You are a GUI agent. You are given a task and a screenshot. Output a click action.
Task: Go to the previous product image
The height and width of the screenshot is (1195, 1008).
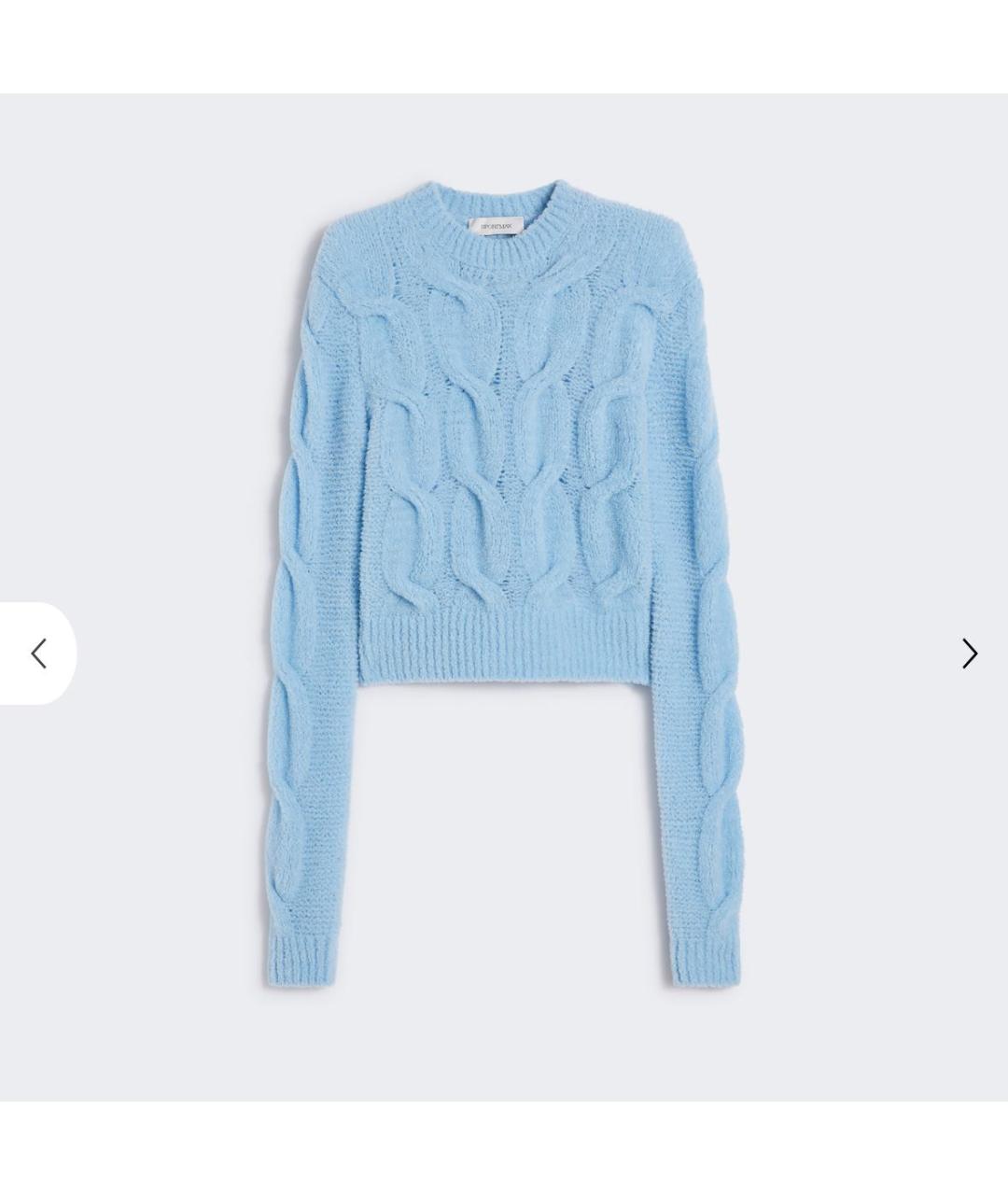point(38,654)
